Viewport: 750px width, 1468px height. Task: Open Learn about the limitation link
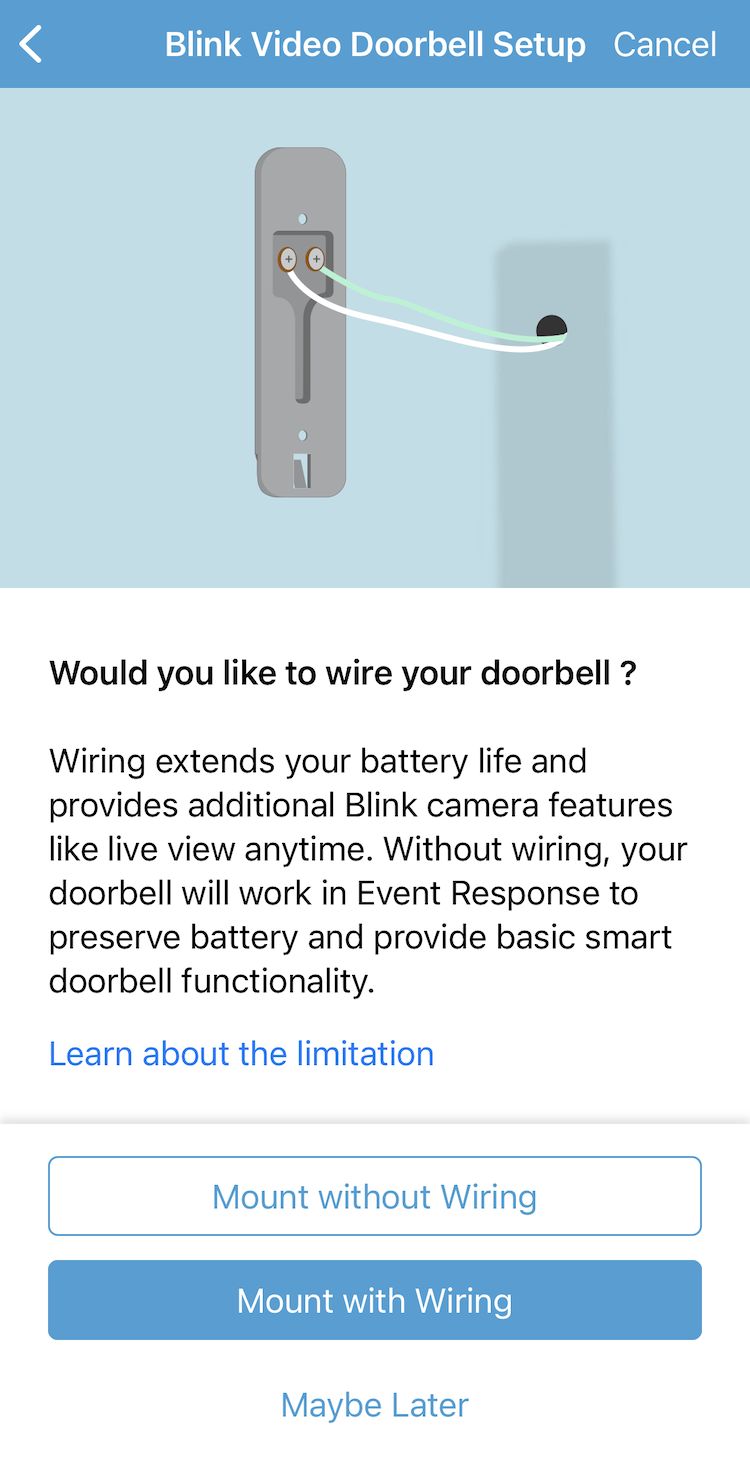(241, 1053)
